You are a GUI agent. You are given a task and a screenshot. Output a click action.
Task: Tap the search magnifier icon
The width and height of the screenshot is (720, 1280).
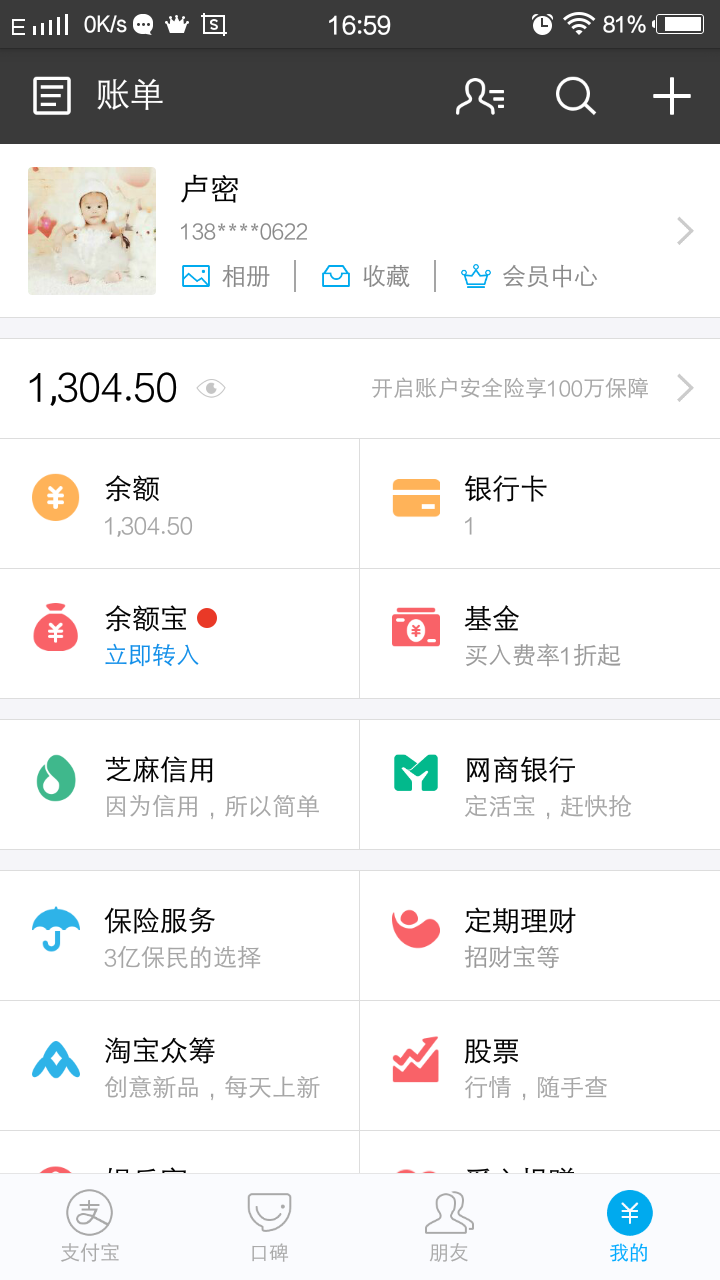(x=575, y=96)
